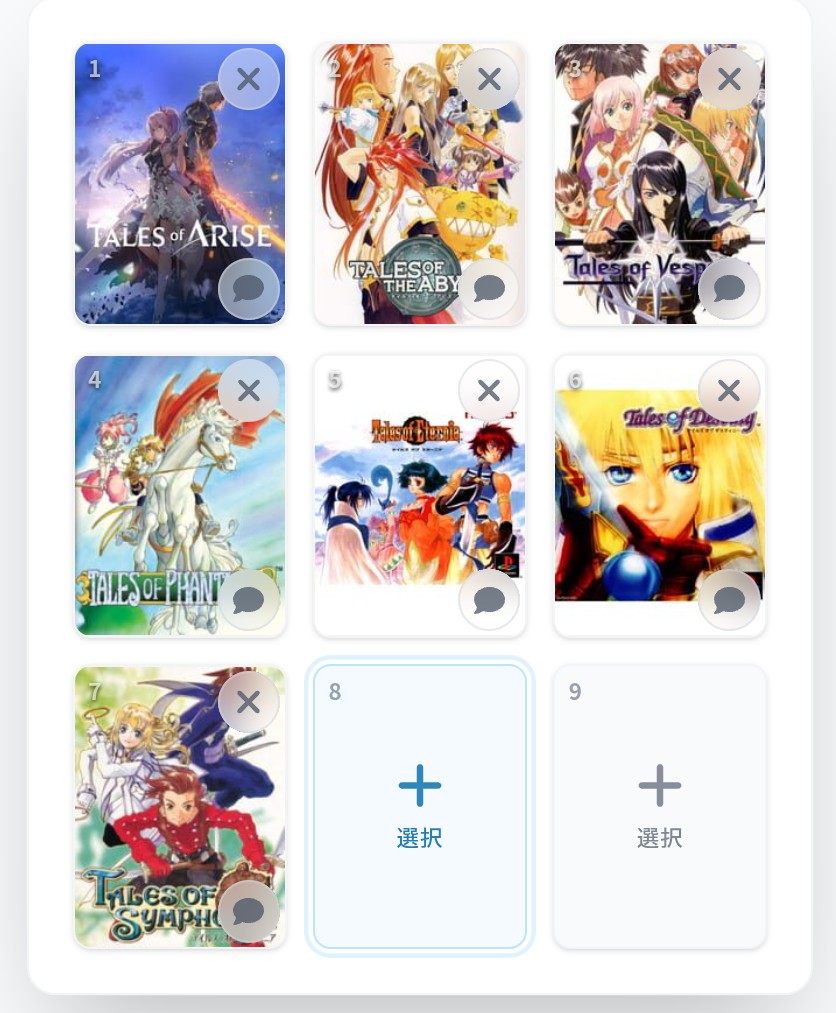
Task: Add a comment to Tales of Arise
Action: click(249, 289)
